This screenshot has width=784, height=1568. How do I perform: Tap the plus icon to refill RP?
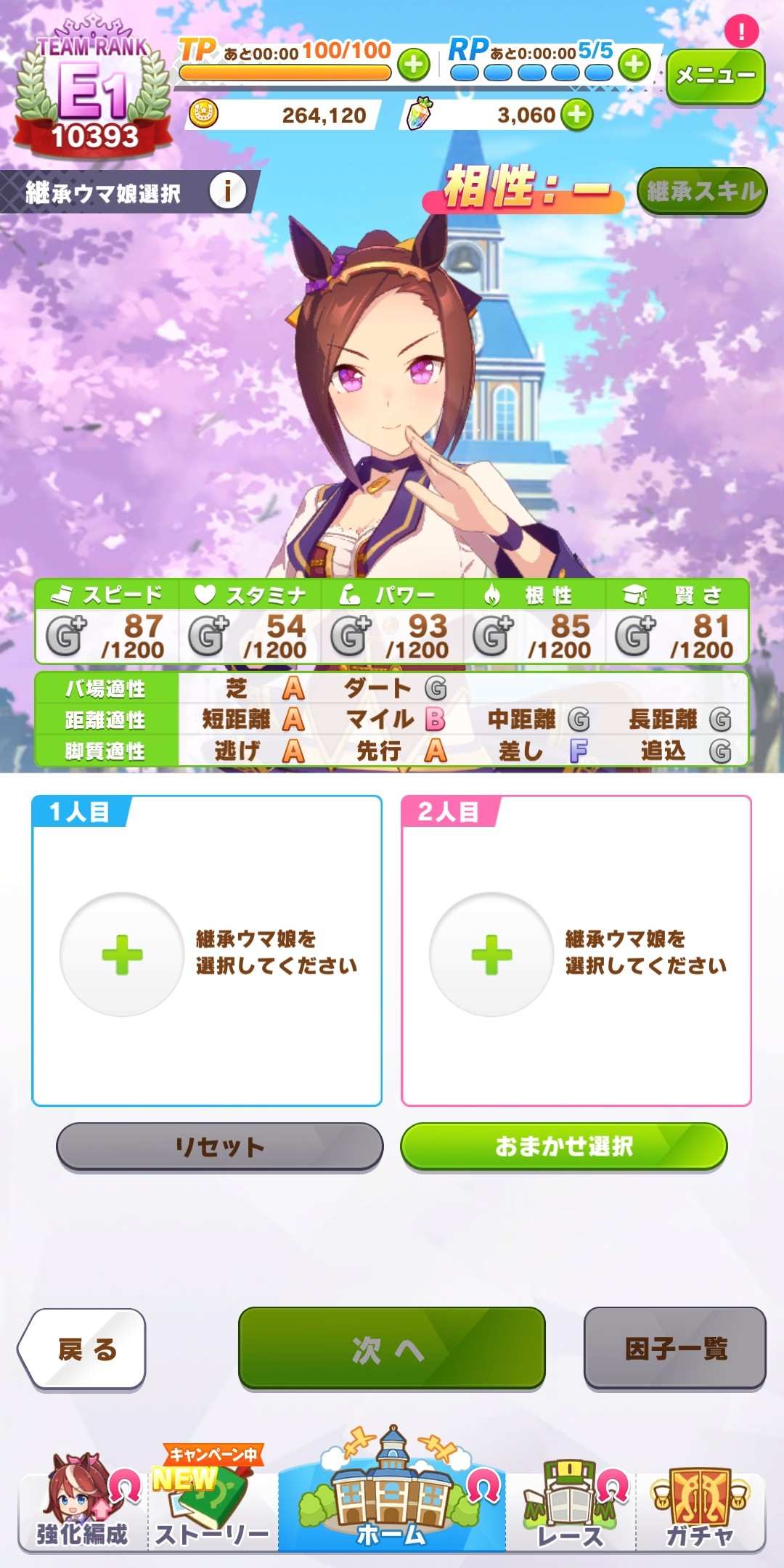coord(634,65)
